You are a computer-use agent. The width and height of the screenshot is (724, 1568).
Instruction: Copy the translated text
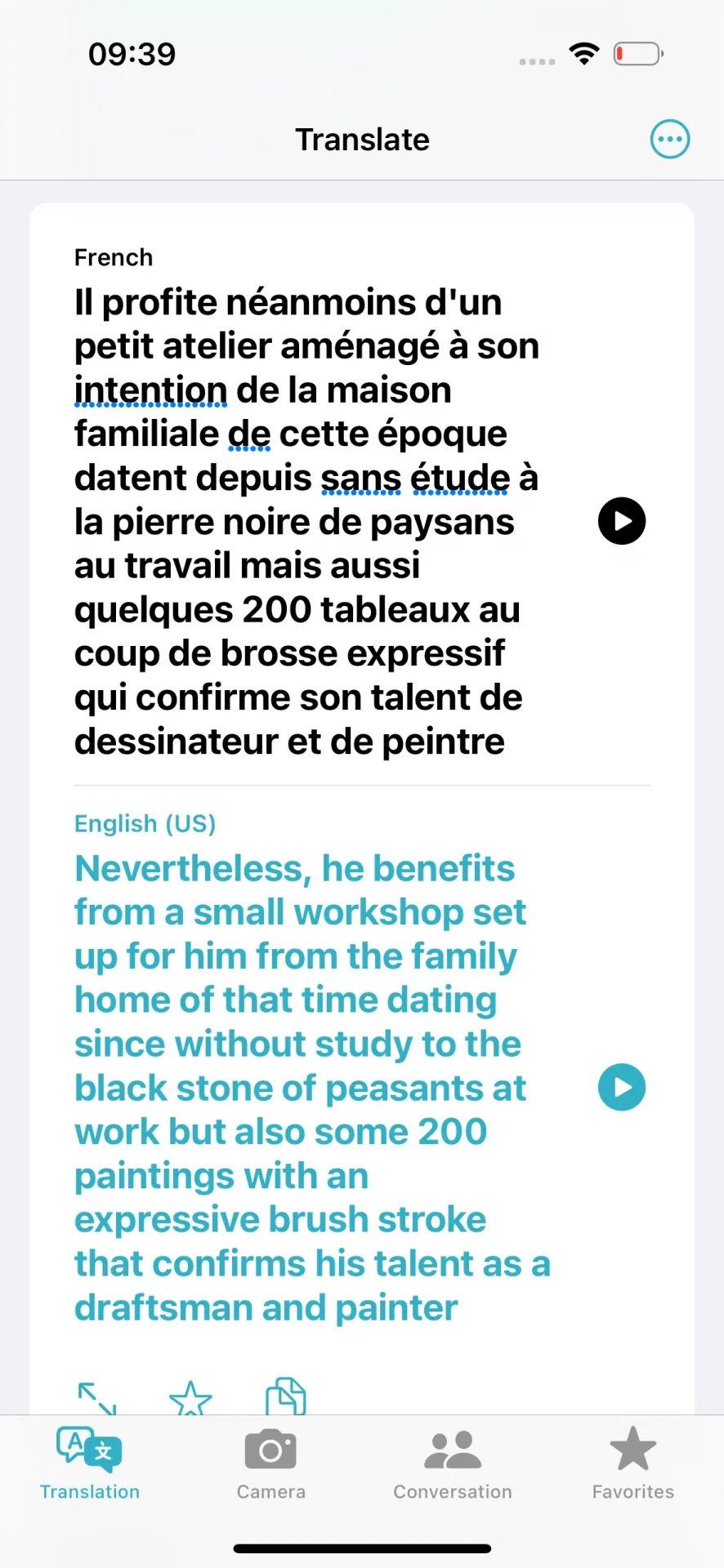click(x=285, y=1396)
